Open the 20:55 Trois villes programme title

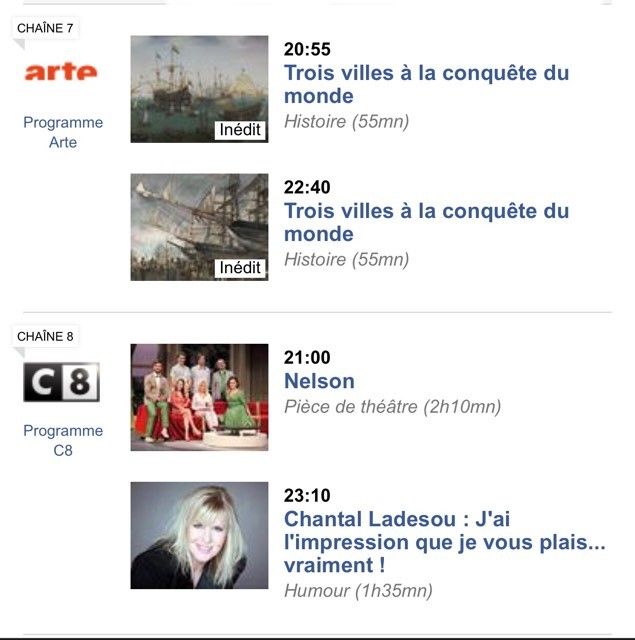coord(426,85)
